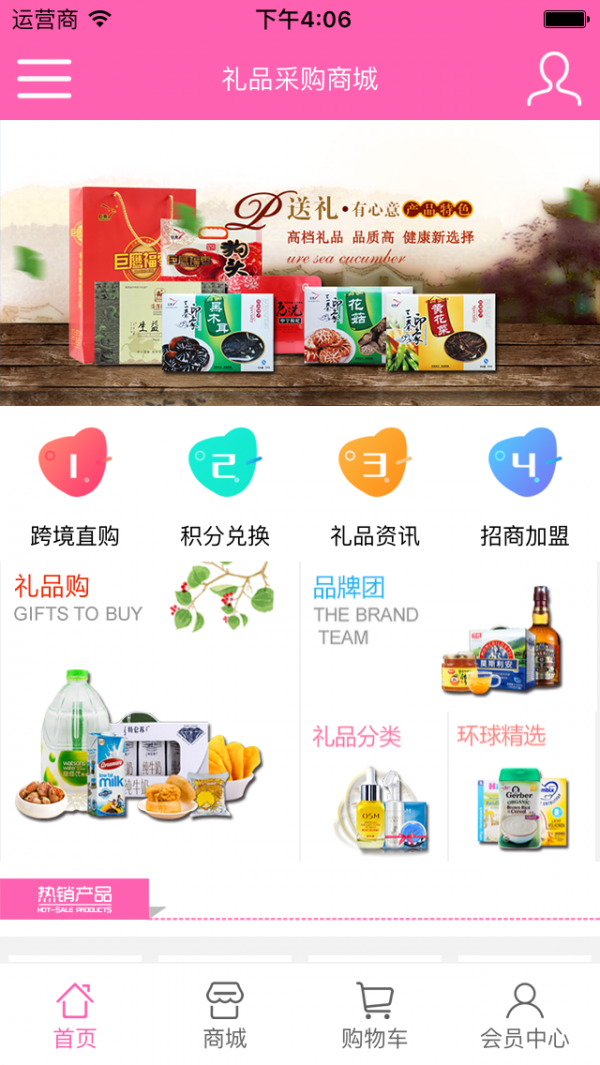This screenshot has width=600, height=1065.
Task: Open the 品牌团 Brand Team tile
Action: coord(450,635)
